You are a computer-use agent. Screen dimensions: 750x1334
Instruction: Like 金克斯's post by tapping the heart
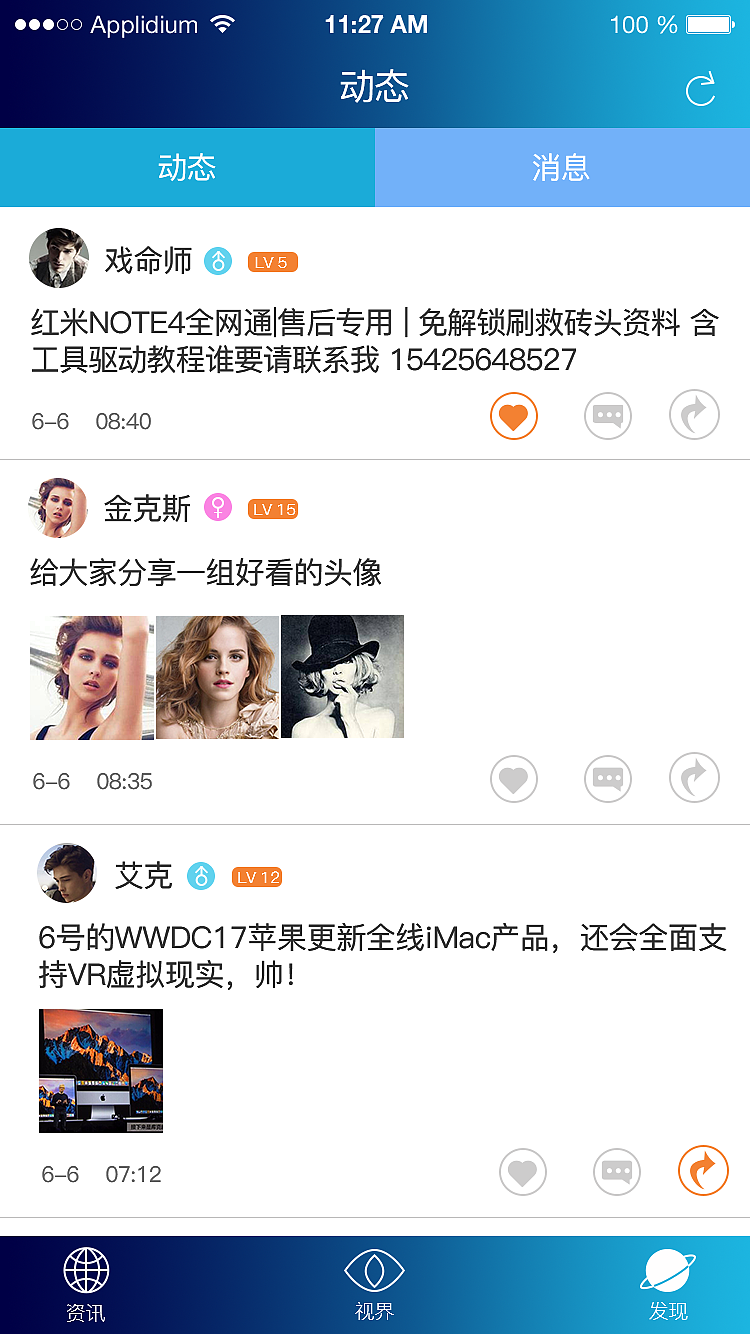[x=513, y=778]
